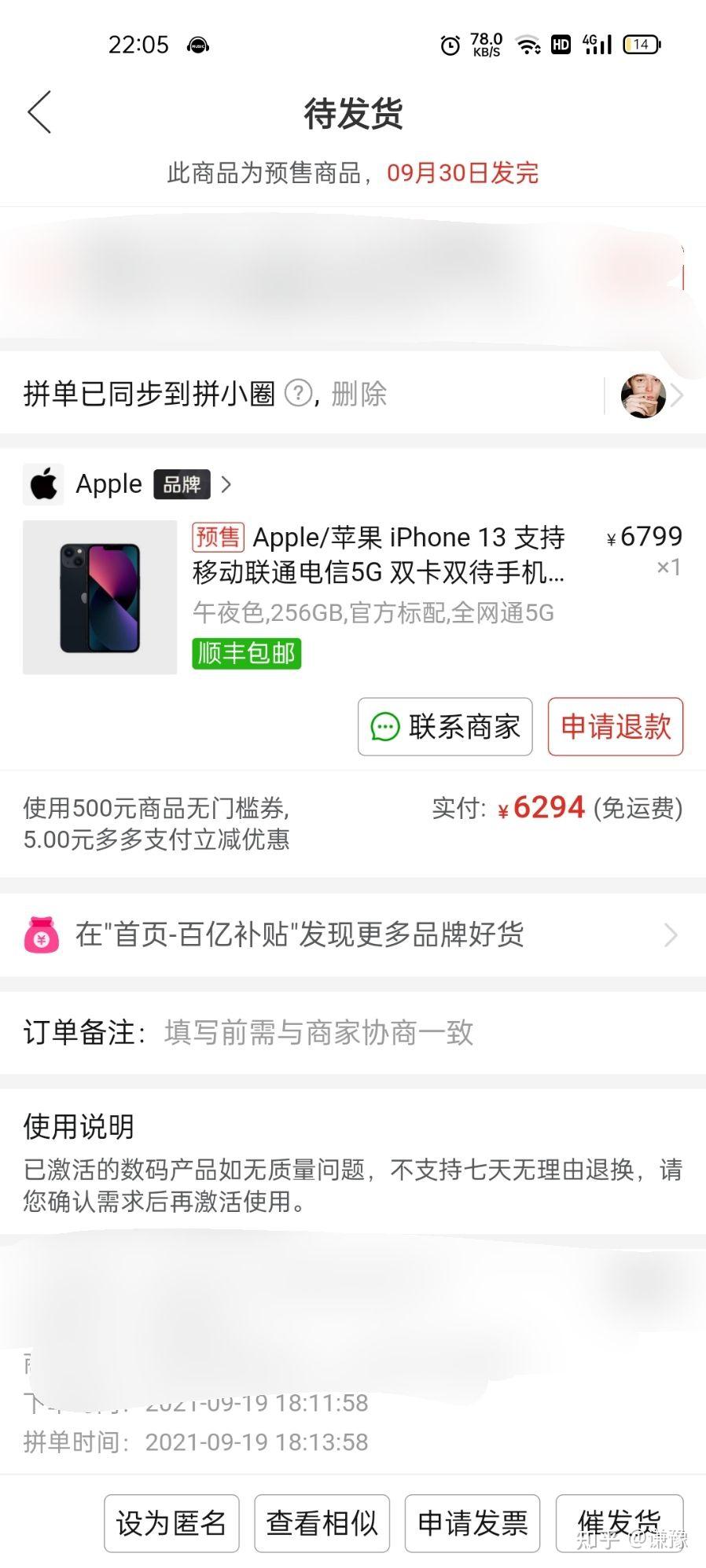The image size is (706, 1568).
Task: Open the profile avatar in the 拼小圈 row
Action: pyautogui.click(x=643, y=395)
